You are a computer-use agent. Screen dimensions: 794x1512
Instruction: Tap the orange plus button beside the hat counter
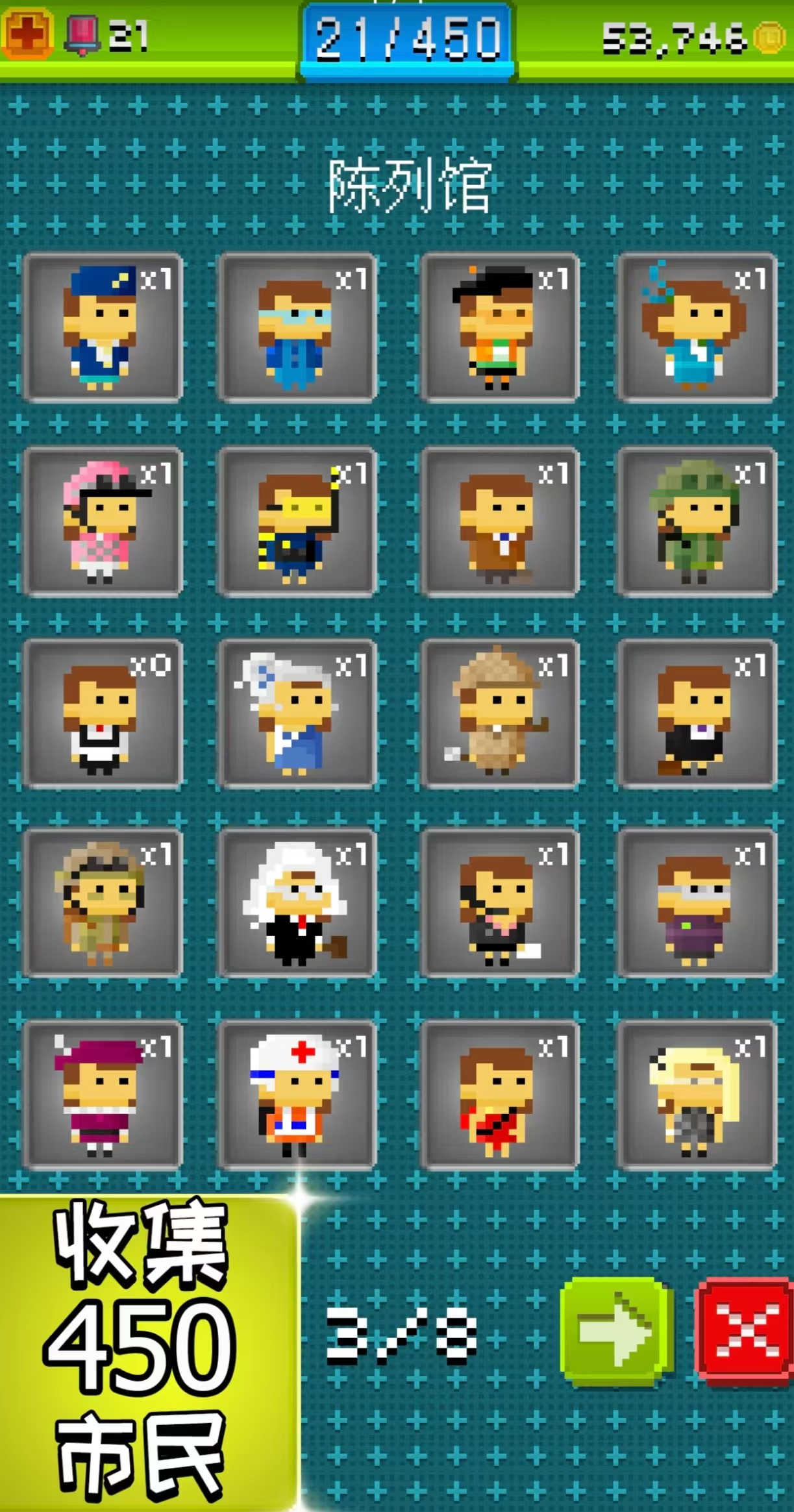tap(27, 32)
